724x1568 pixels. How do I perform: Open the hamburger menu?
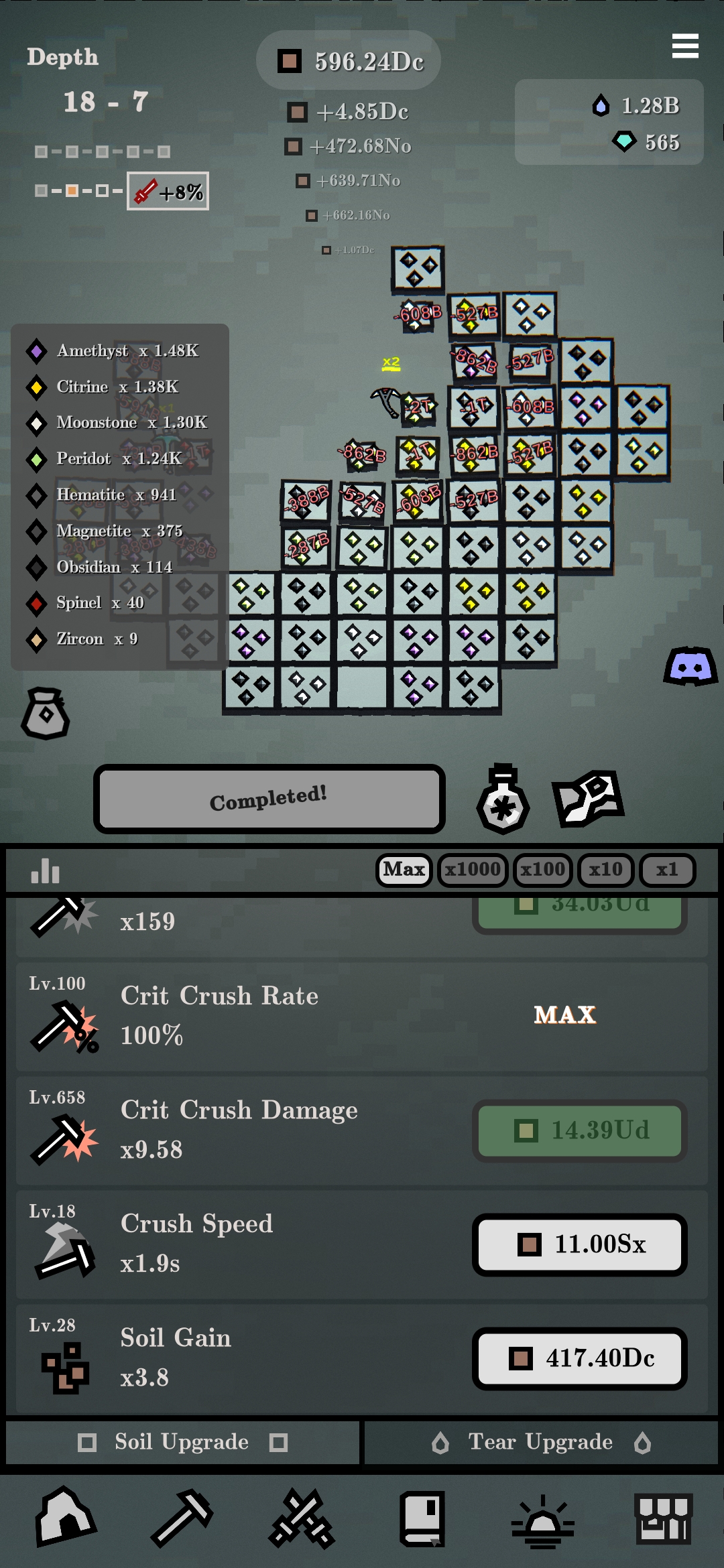point(685,46)
